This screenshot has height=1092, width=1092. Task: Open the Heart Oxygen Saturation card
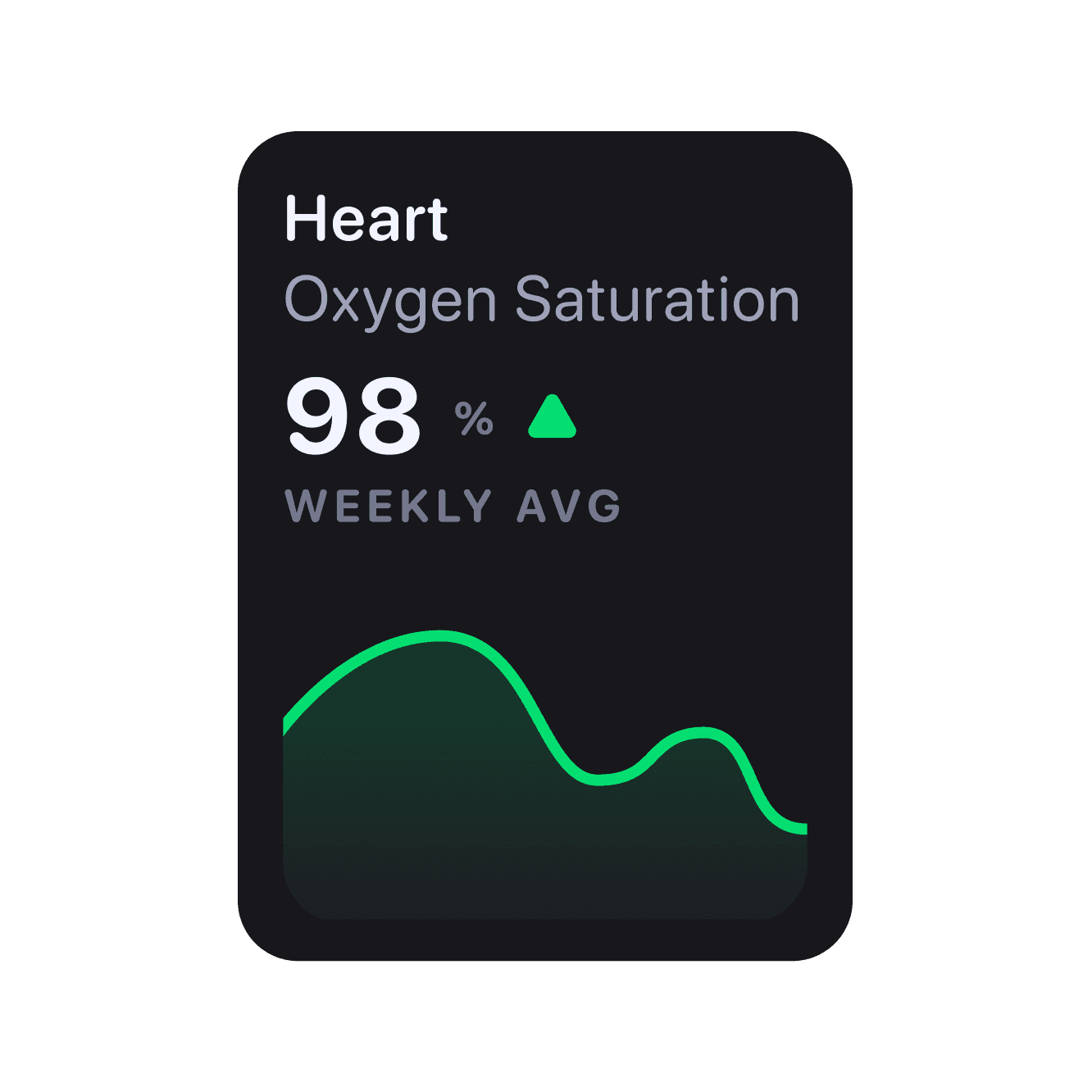545,546
